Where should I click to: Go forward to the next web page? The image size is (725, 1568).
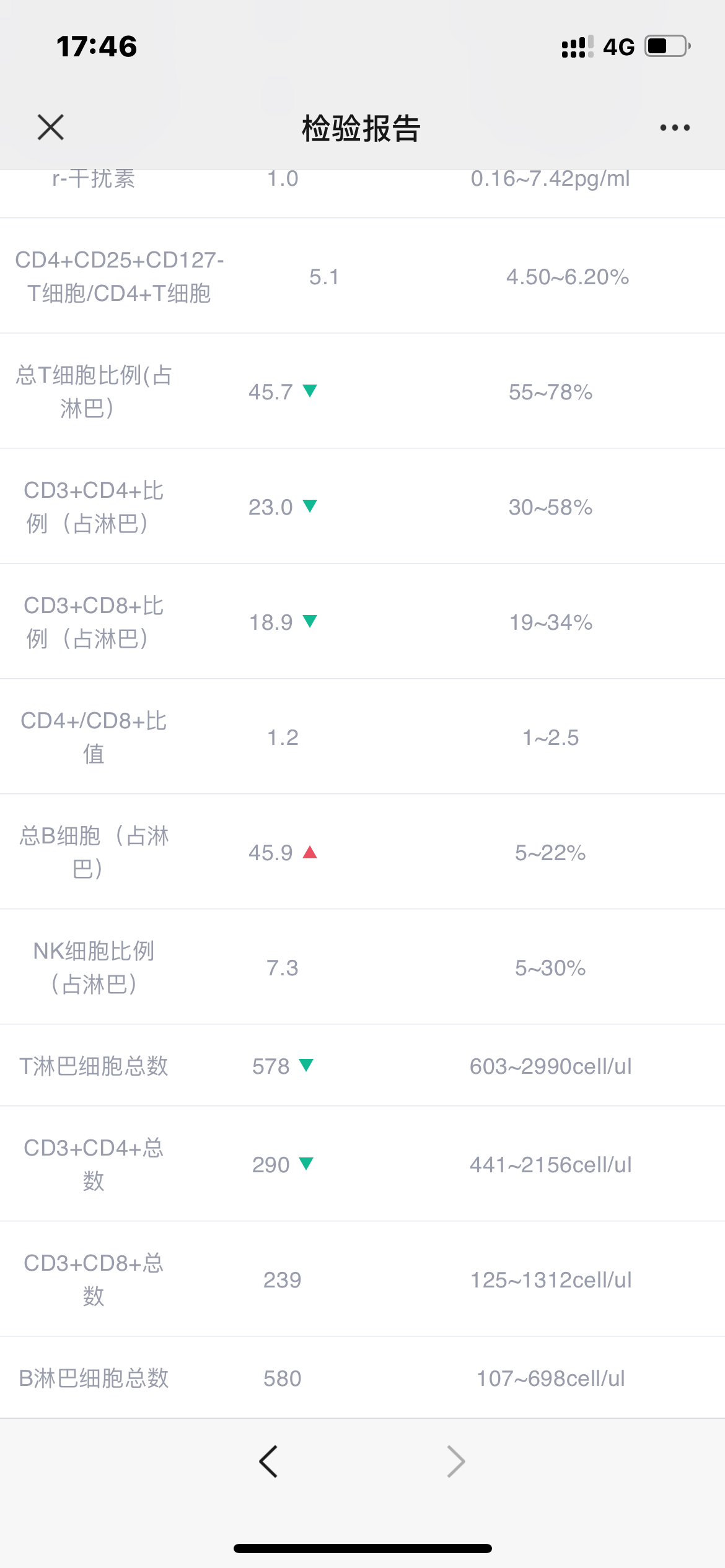coord(455,1462)
